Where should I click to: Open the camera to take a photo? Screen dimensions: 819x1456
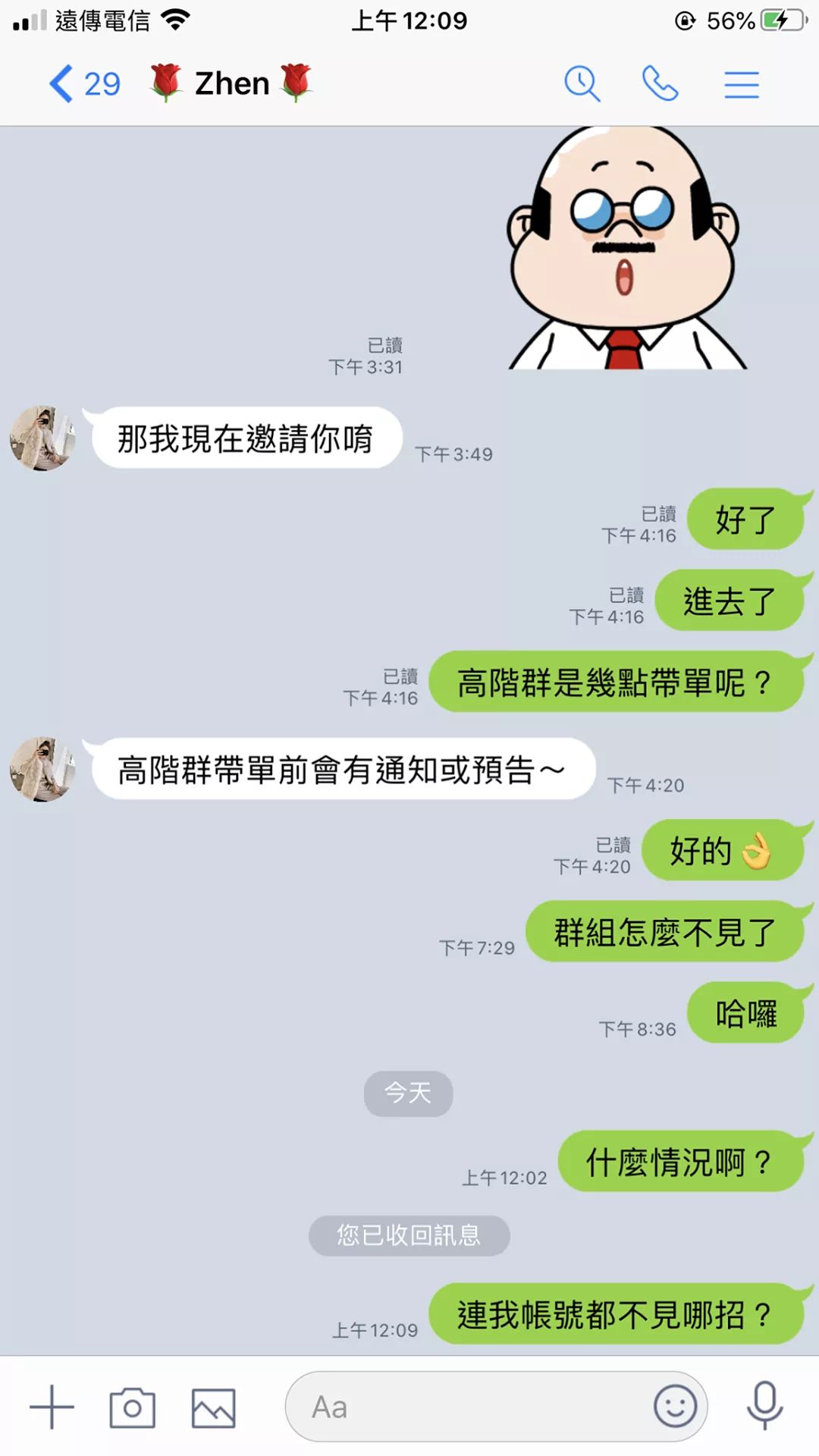coord(132,1407)
